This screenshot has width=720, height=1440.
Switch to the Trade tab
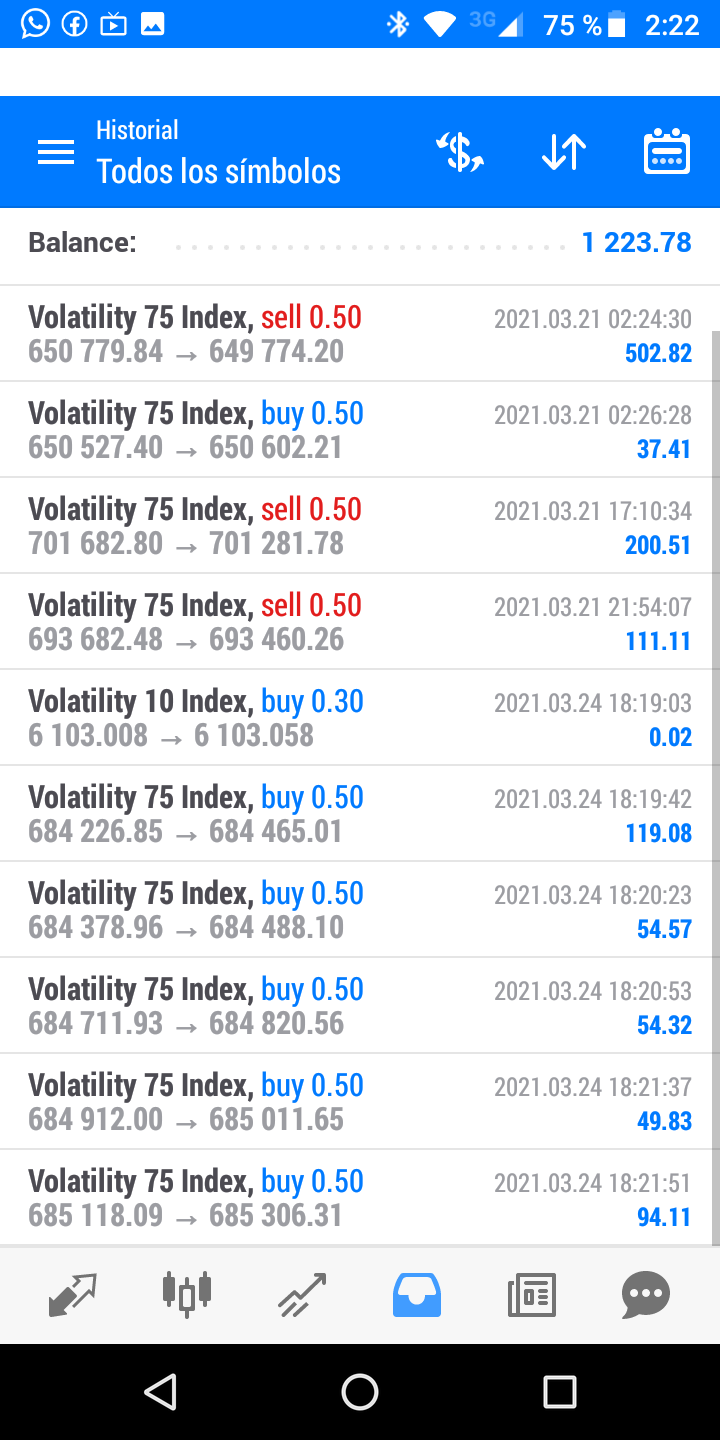[x=302, y=1295]
